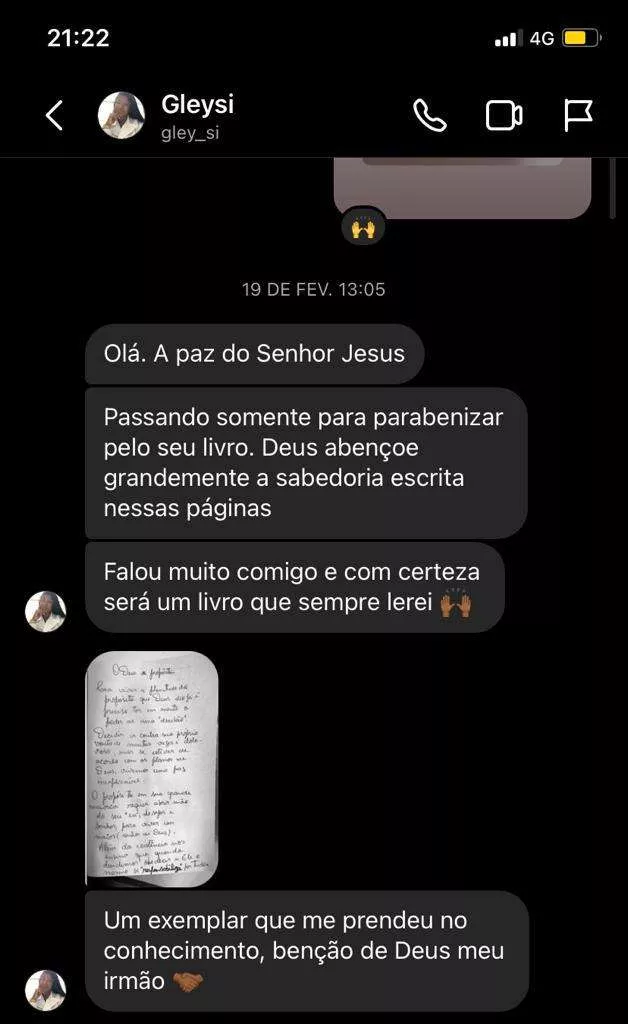Image resolution: width=628 pixels, height=1024 pixels.
Task: Open the handwritten page photo in chat
Action: tap(152, 769)
